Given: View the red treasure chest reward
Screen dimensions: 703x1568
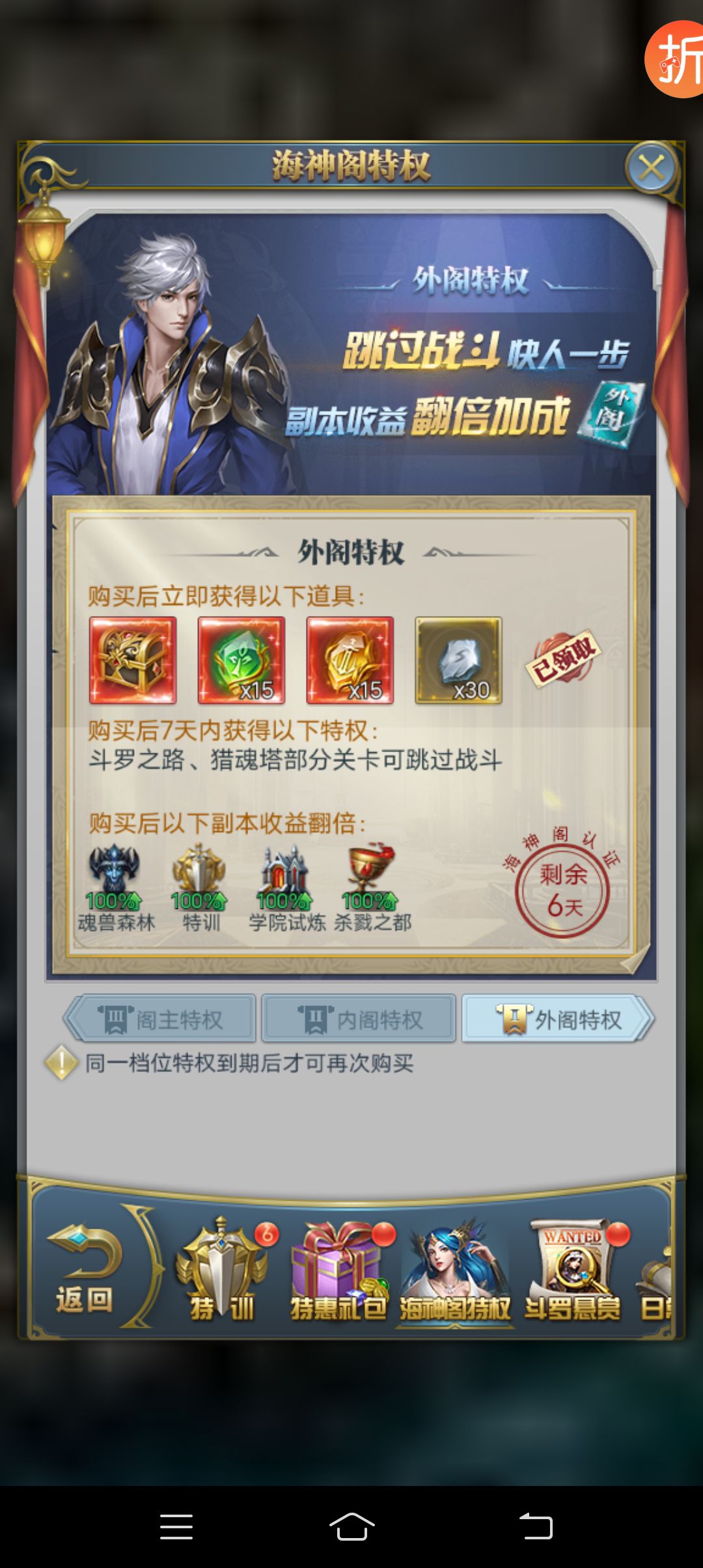Looking at the screenshot, I should point(133,660).
